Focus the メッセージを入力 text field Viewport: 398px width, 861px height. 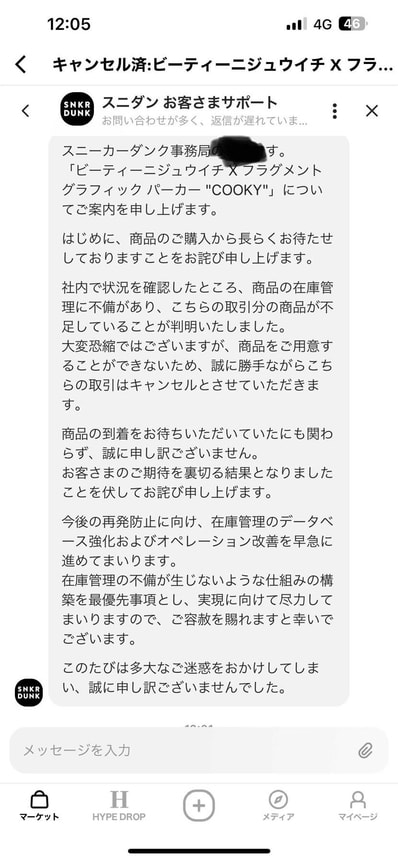187,750
